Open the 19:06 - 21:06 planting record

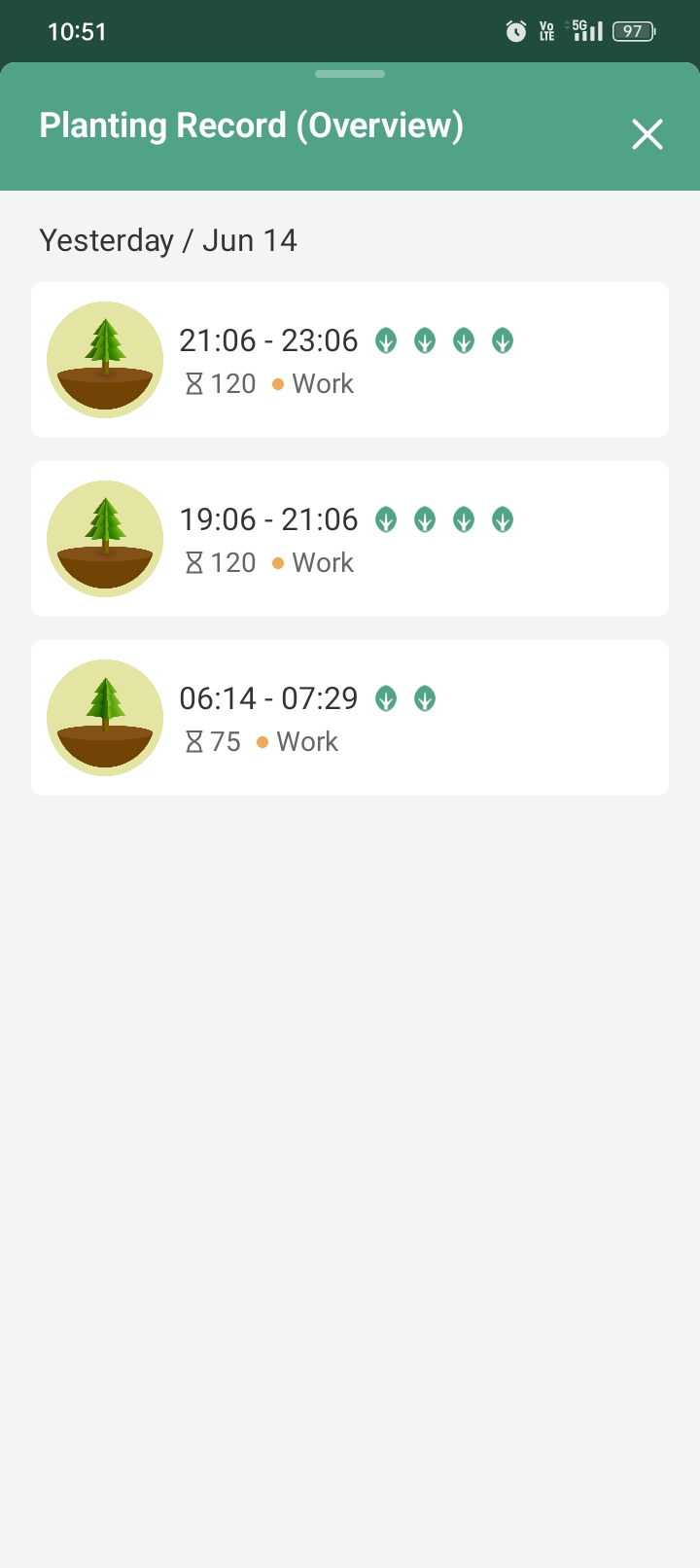[x=350, y=539]
